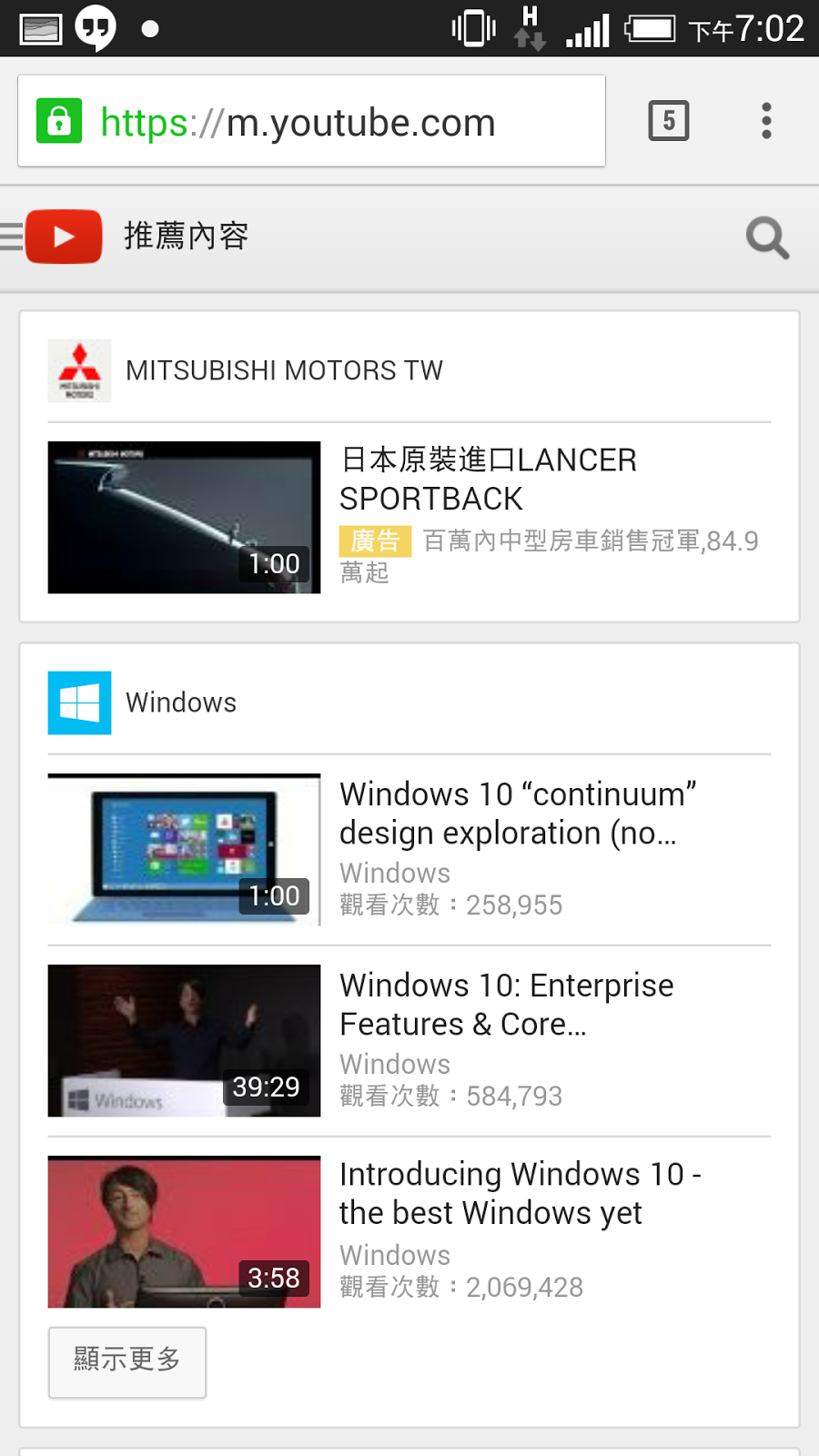Image resolution: width=819 pixels, height=1456 pixels.
Task: Open the browser overflow menu
Action: point(766,121)
